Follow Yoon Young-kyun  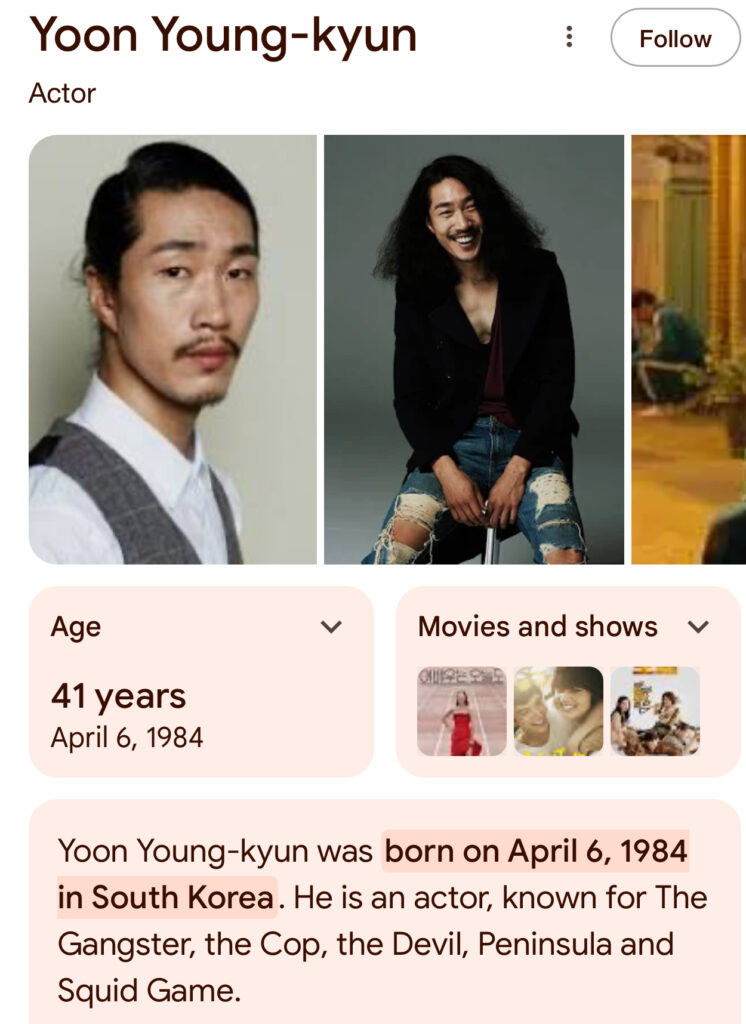click(675, 38)
